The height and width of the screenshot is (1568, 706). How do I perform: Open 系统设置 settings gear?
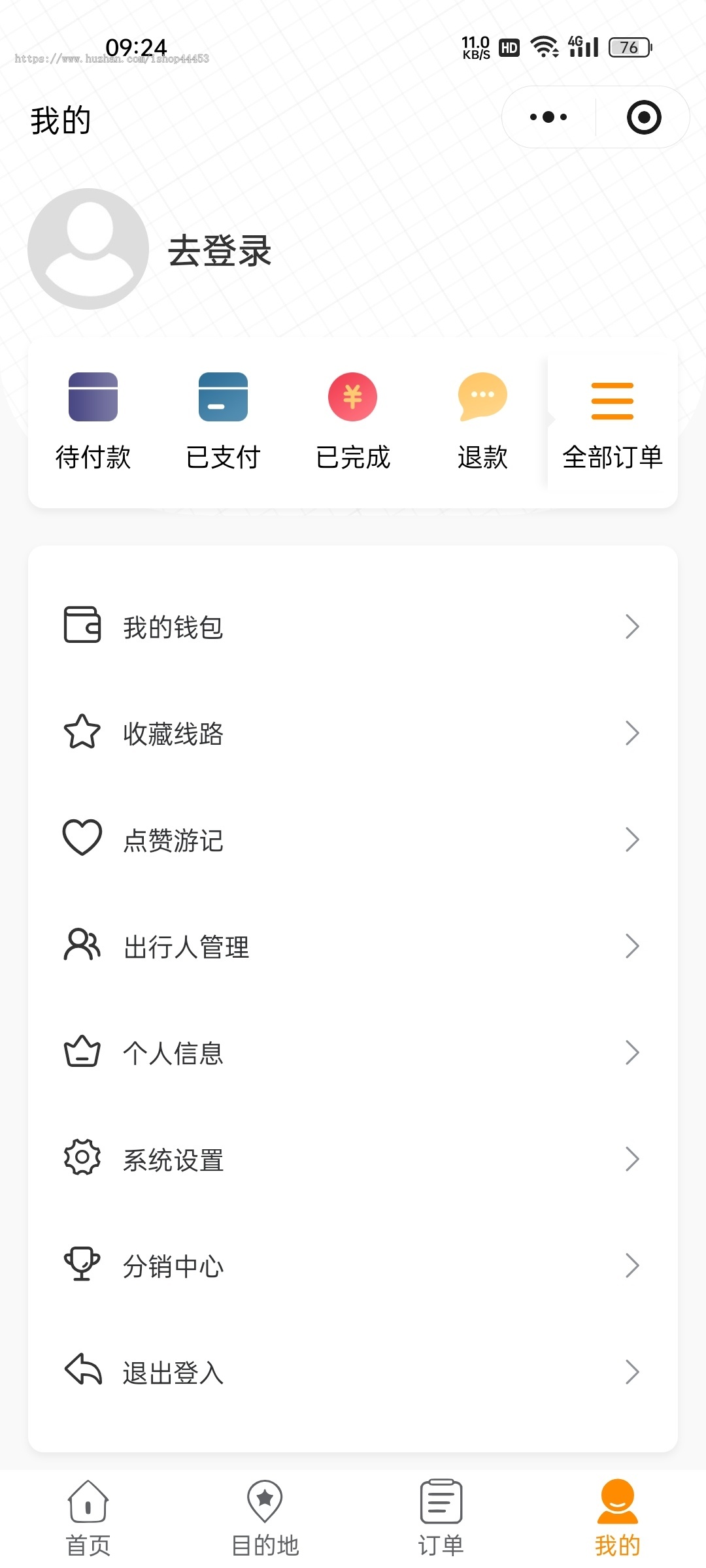click(81, 1158)
